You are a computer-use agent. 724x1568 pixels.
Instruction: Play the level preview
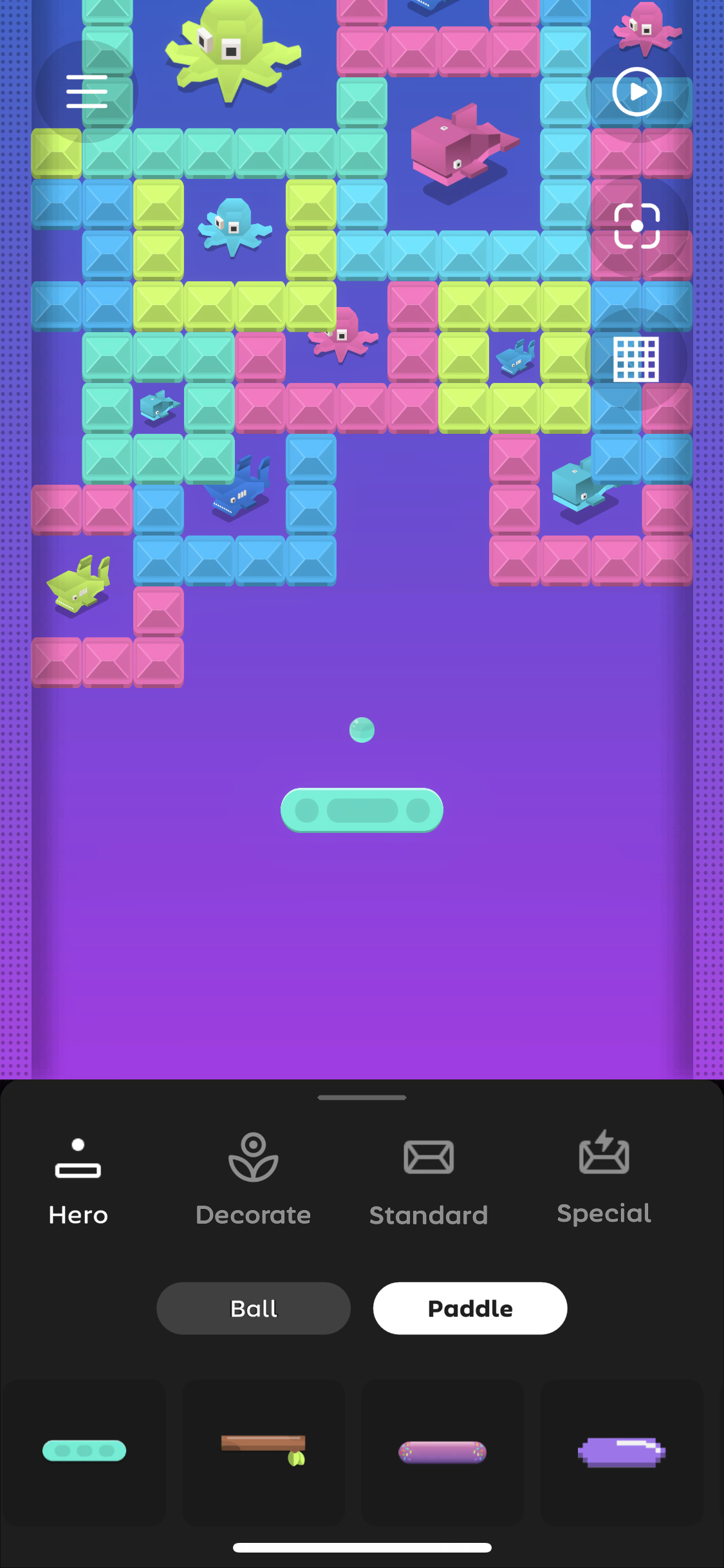click(636, 91)
